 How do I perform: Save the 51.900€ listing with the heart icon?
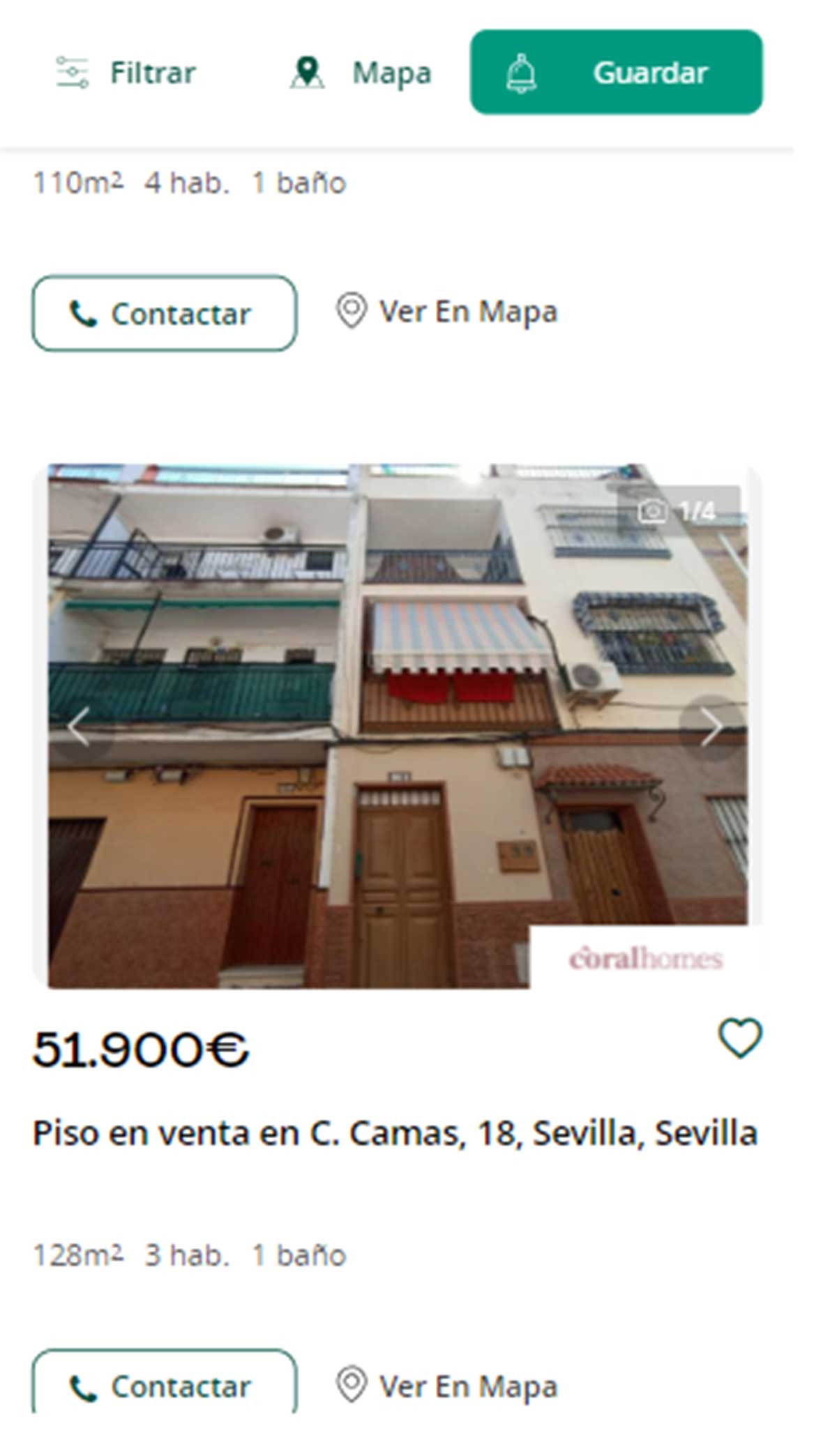pyautogui.click(x=741, y=1039)
